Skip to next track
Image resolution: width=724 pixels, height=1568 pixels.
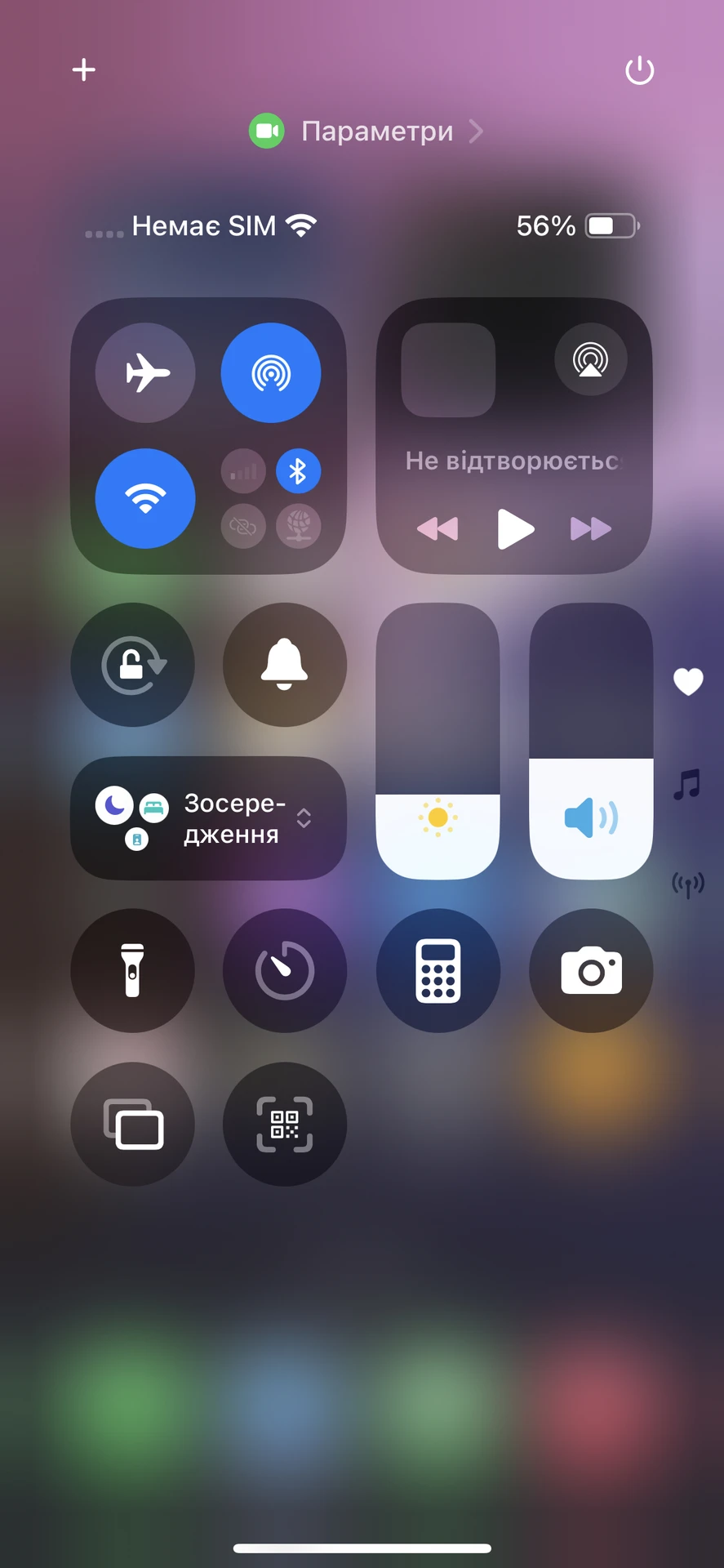pyautogui.click(x=590, y=529)
